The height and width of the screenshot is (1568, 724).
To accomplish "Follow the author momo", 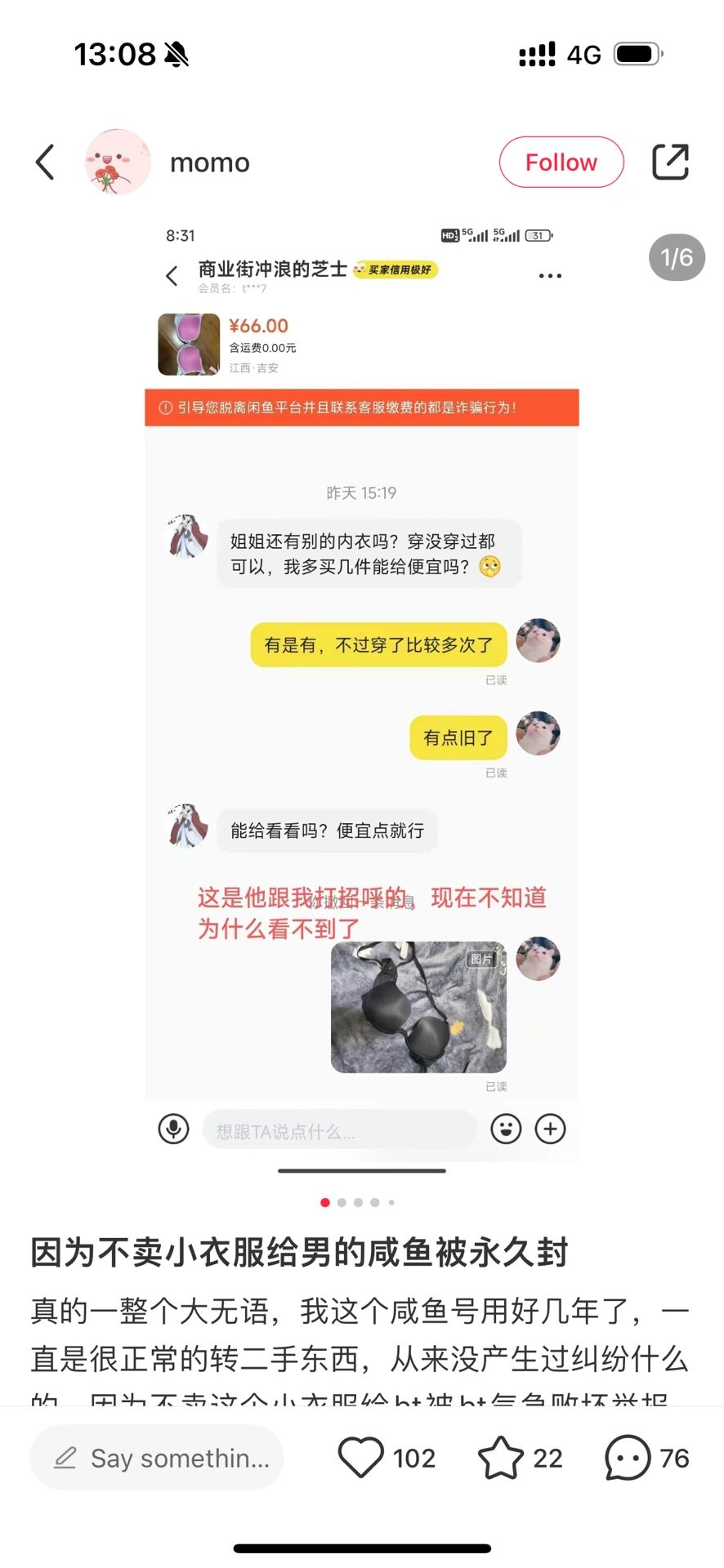I will pos(561,162).
